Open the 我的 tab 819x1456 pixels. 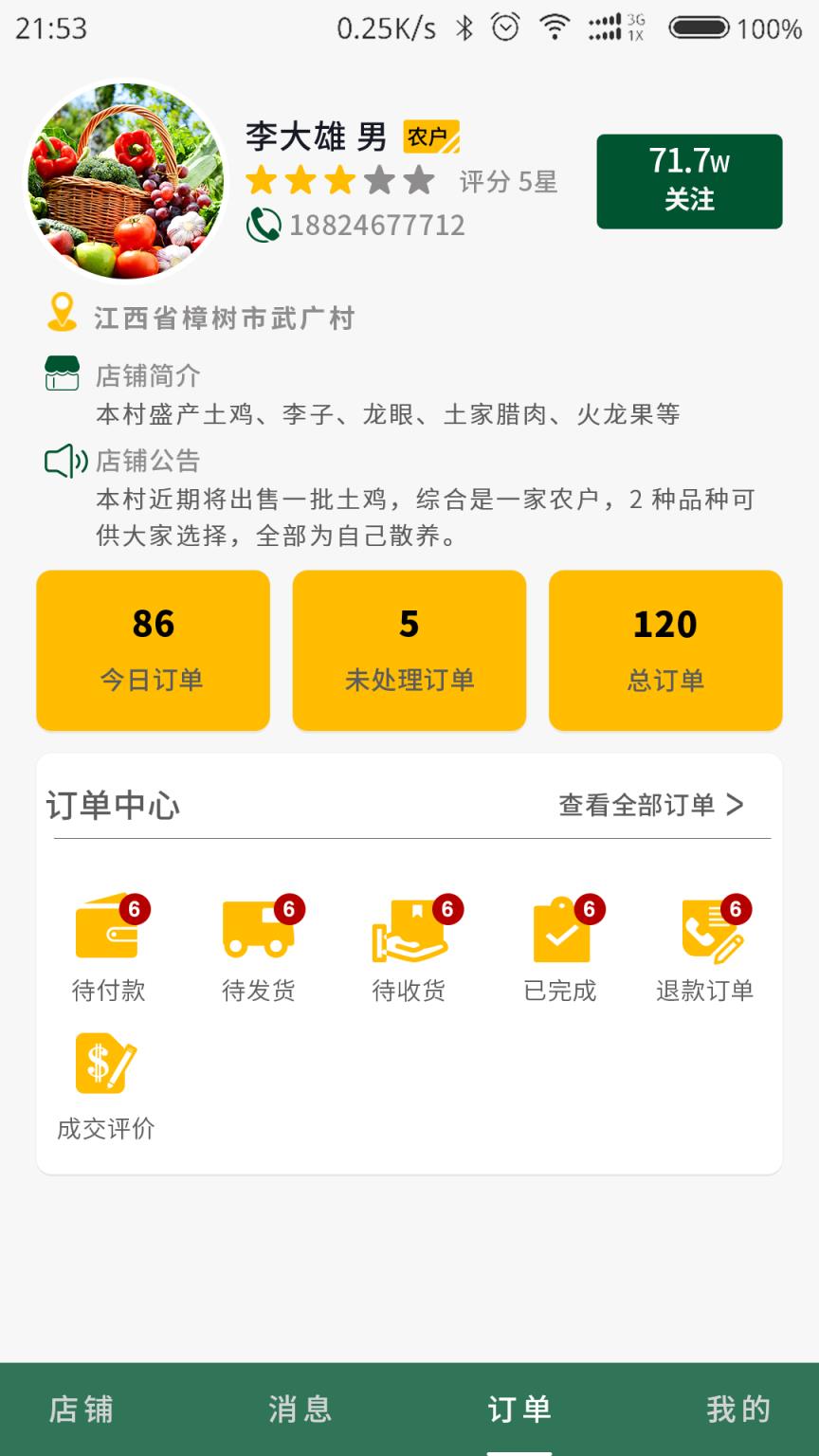[738, 1410]
